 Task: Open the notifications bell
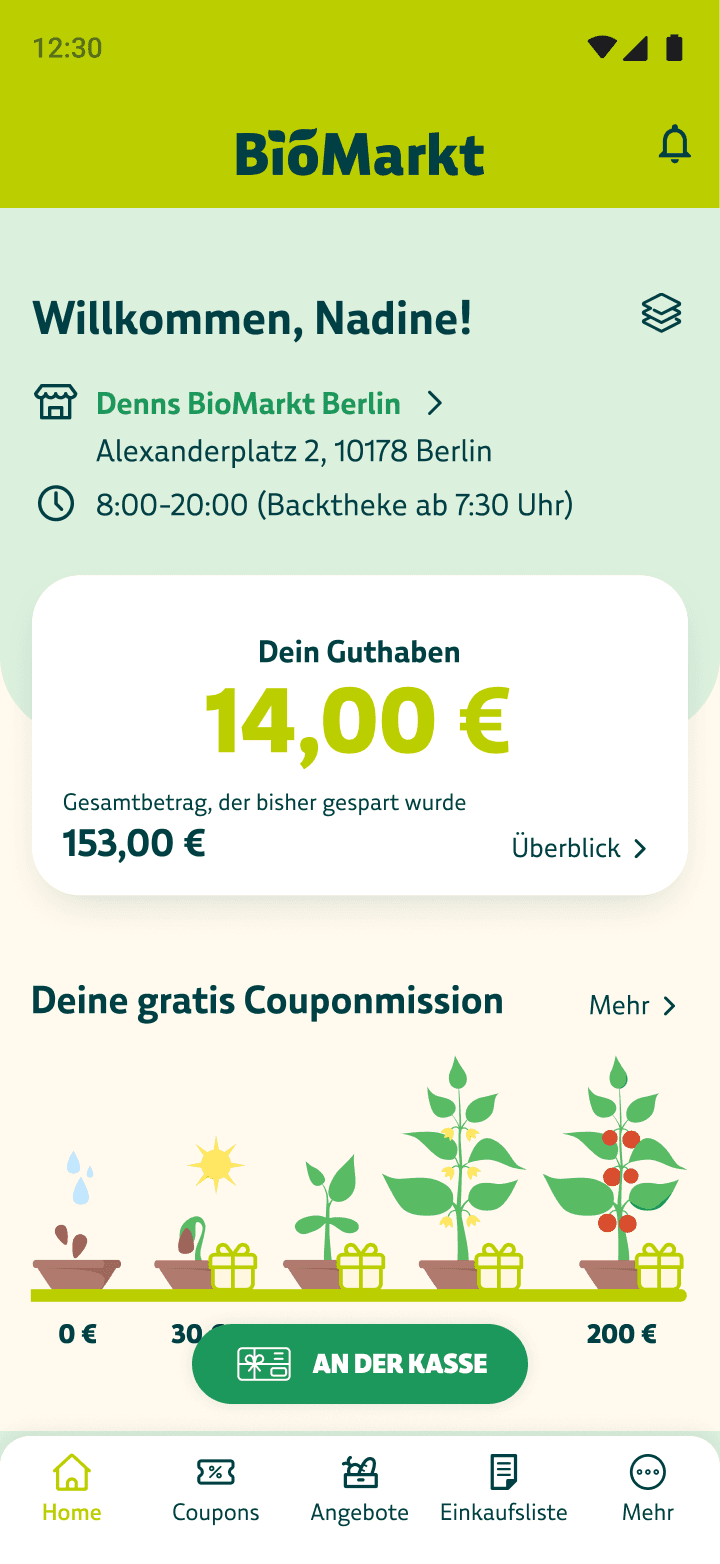[x=675, y=145]
